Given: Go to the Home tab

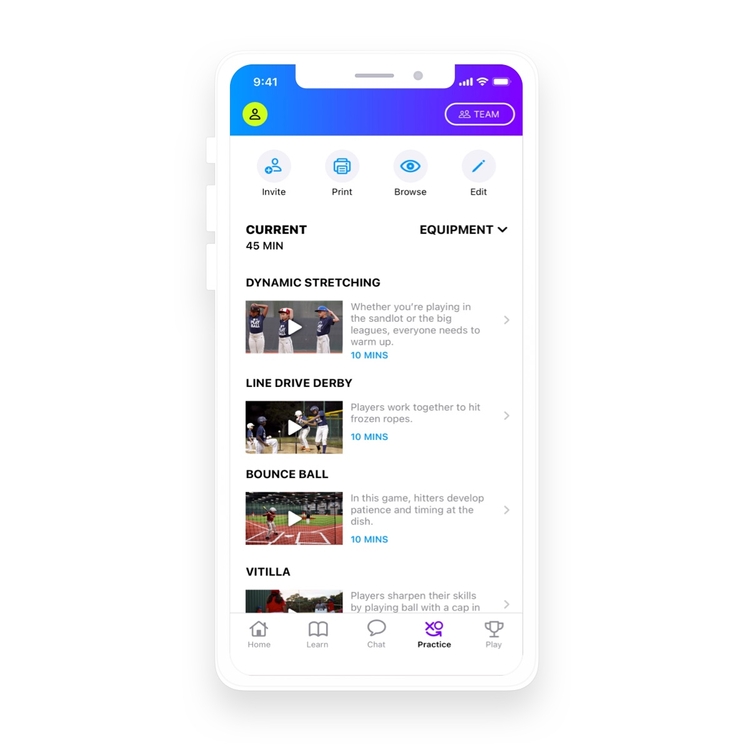Looking at the screenshot, I should click(x=259, y=634).
